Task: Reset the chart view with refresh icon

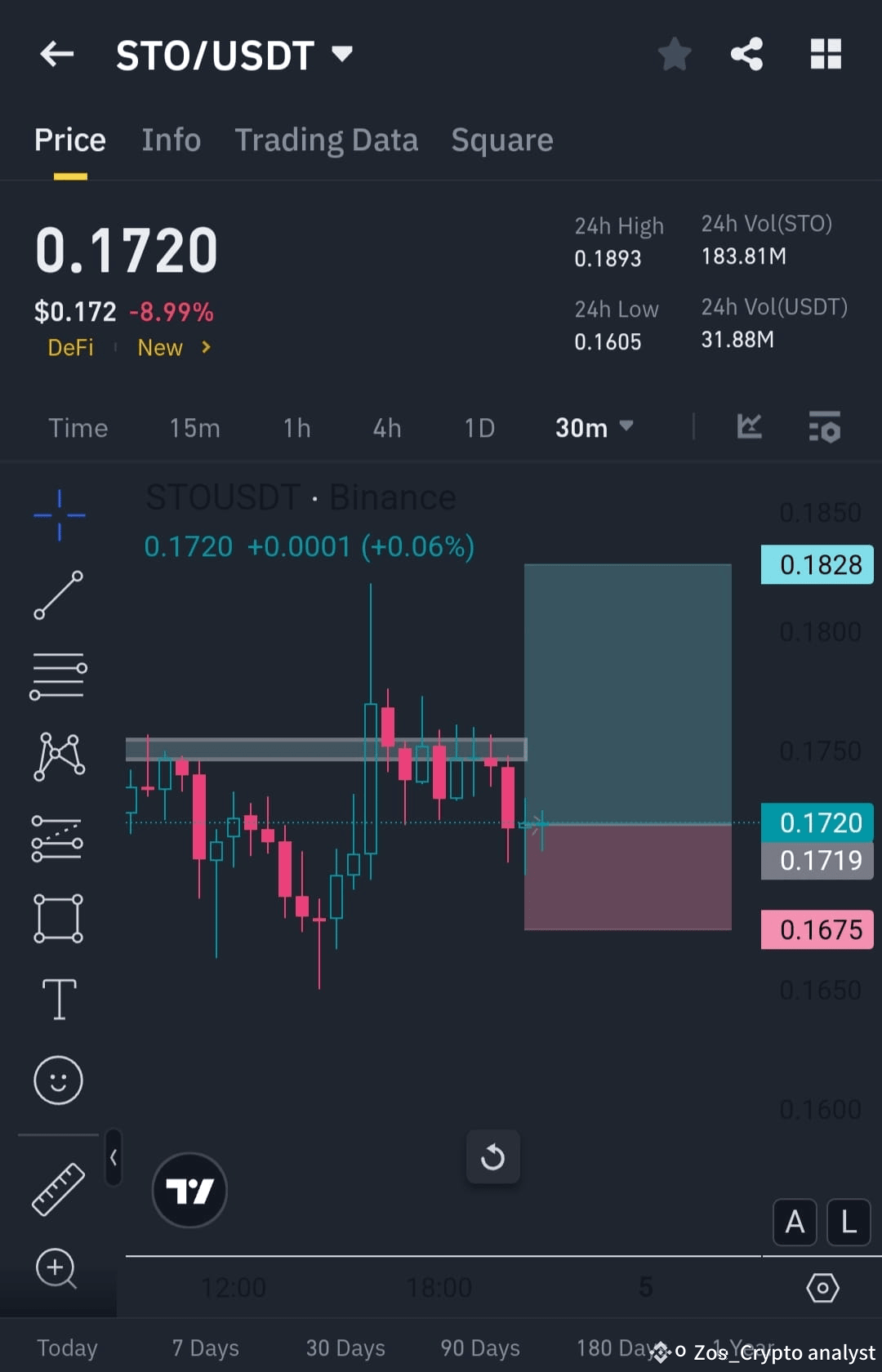Action: 492,1156
